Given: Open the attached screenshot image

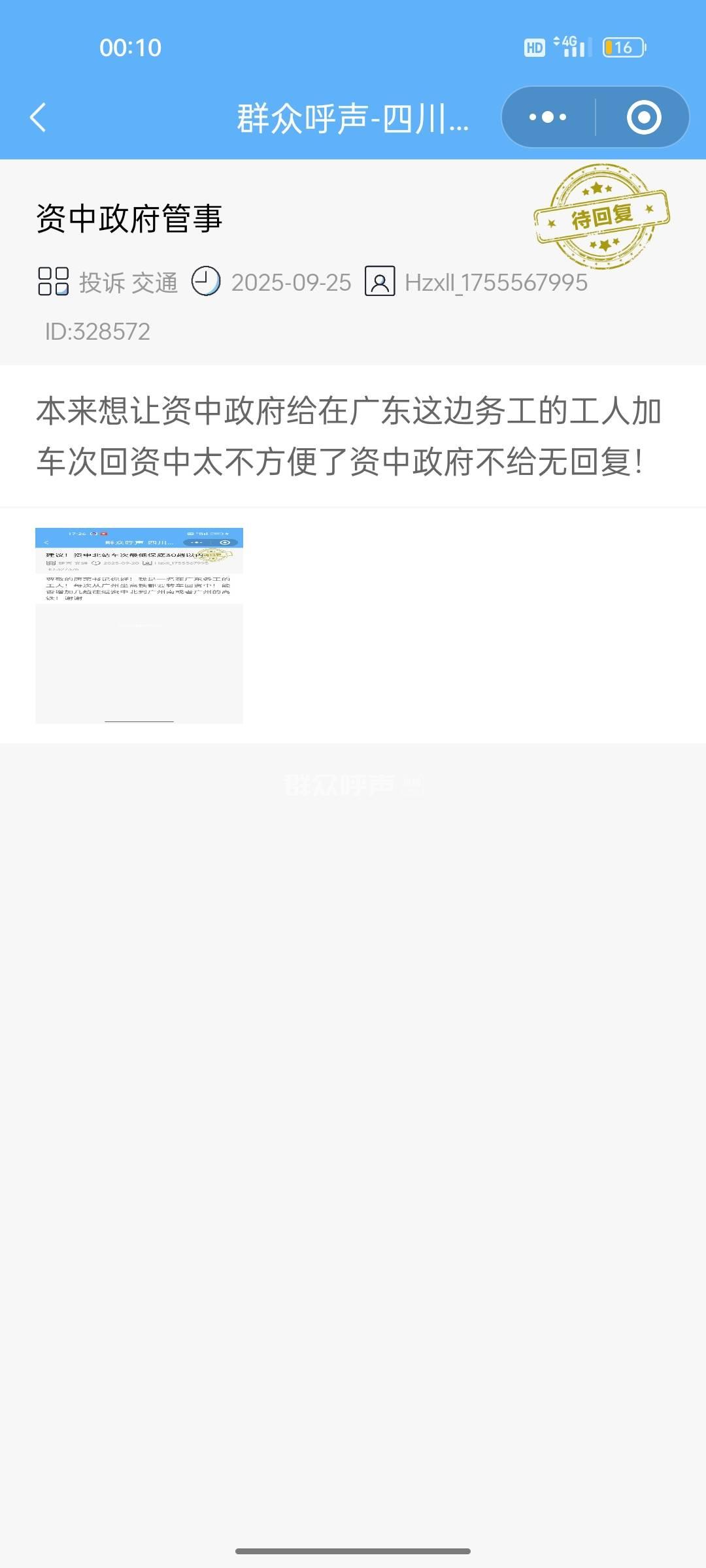Looking at the screenshot, I should 139,625.
